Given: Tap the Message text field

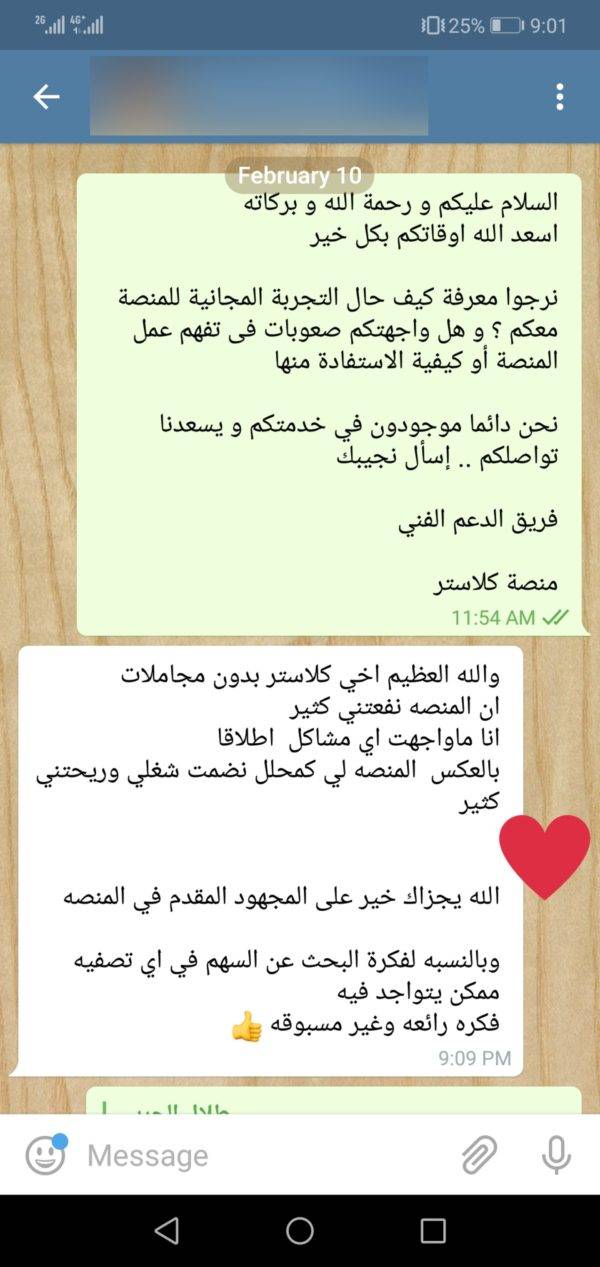Looking at the screenshot, I should pyautogui.click(x=265, y=1155).
